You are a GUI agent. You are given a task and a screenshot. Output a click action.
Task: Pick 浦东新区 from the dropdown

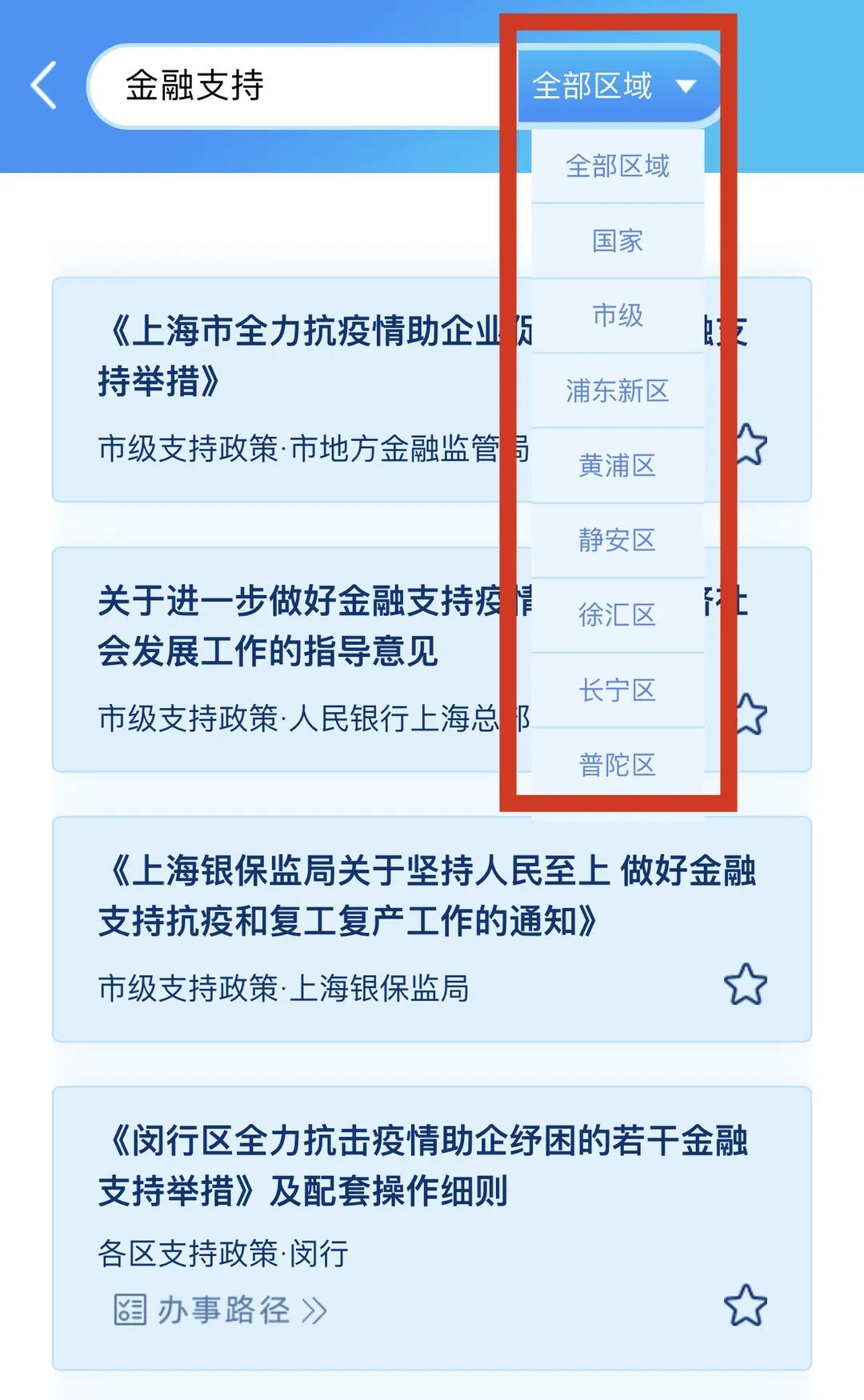617,391
